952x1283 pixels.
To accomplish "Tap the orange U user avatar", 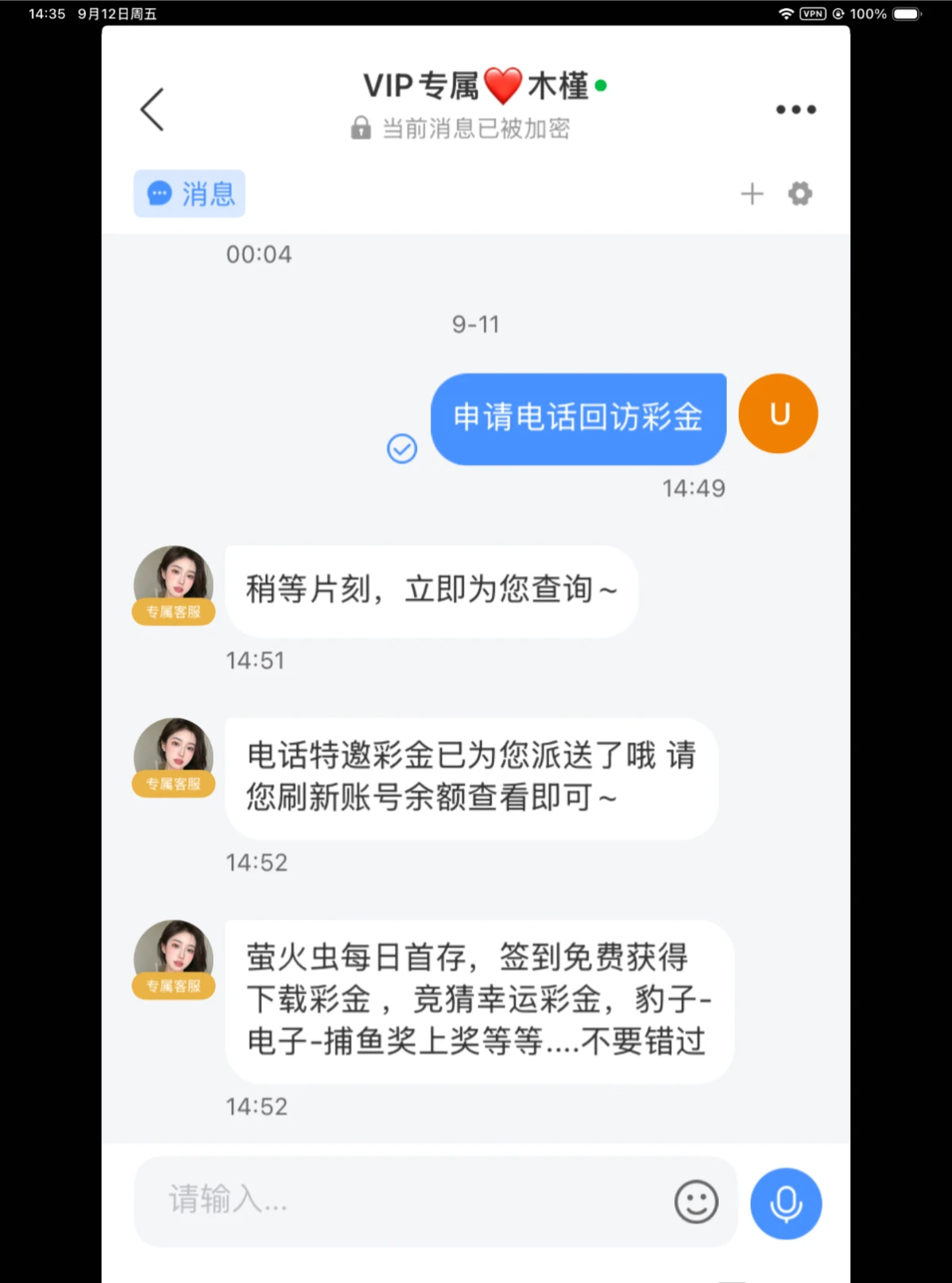I will coord(778,414).
